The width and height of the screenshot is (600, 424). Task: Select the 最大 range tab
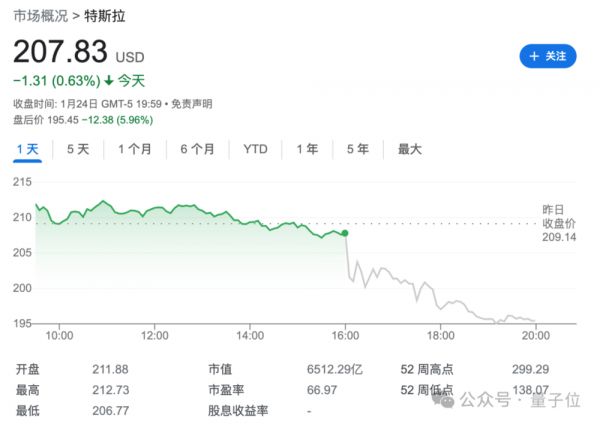coord(410,149)
